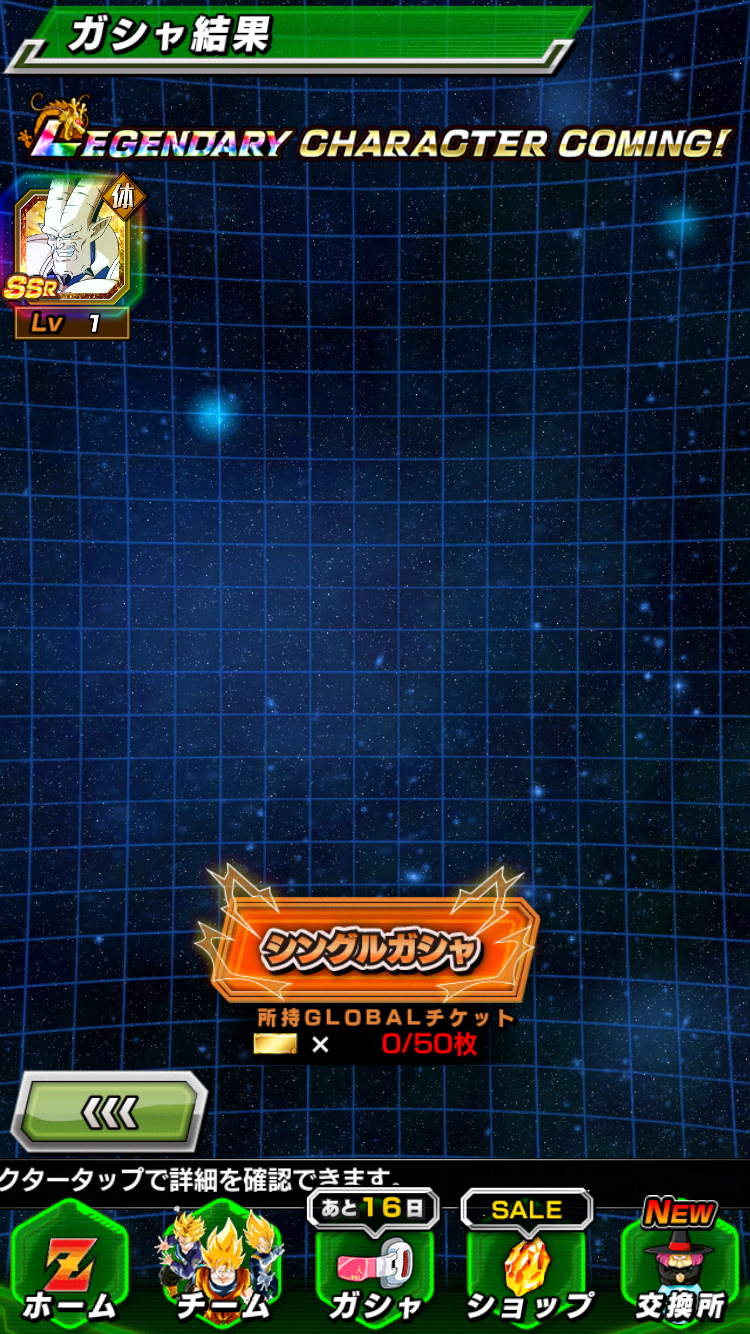Viewport: 750px width, 1334px height.
Task: Switch to the 交換所 tab
Action: point(680,1262)
